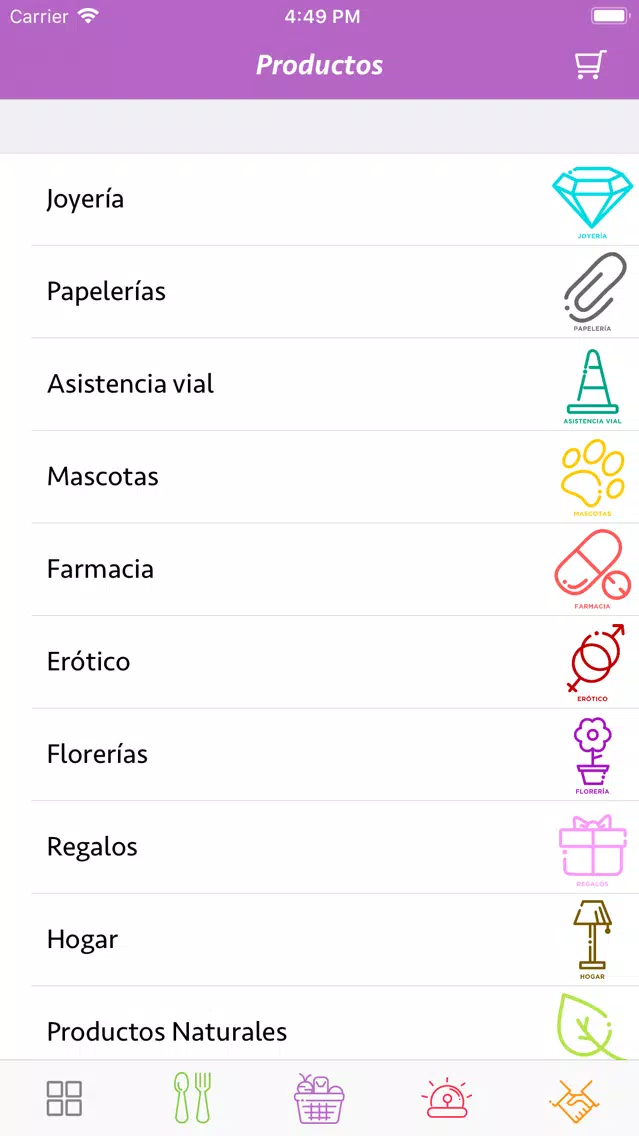The height and width of the screenshot is (1136, 639).
Task: Switch to the service bell tab
Action: (x=447, y=1098)
